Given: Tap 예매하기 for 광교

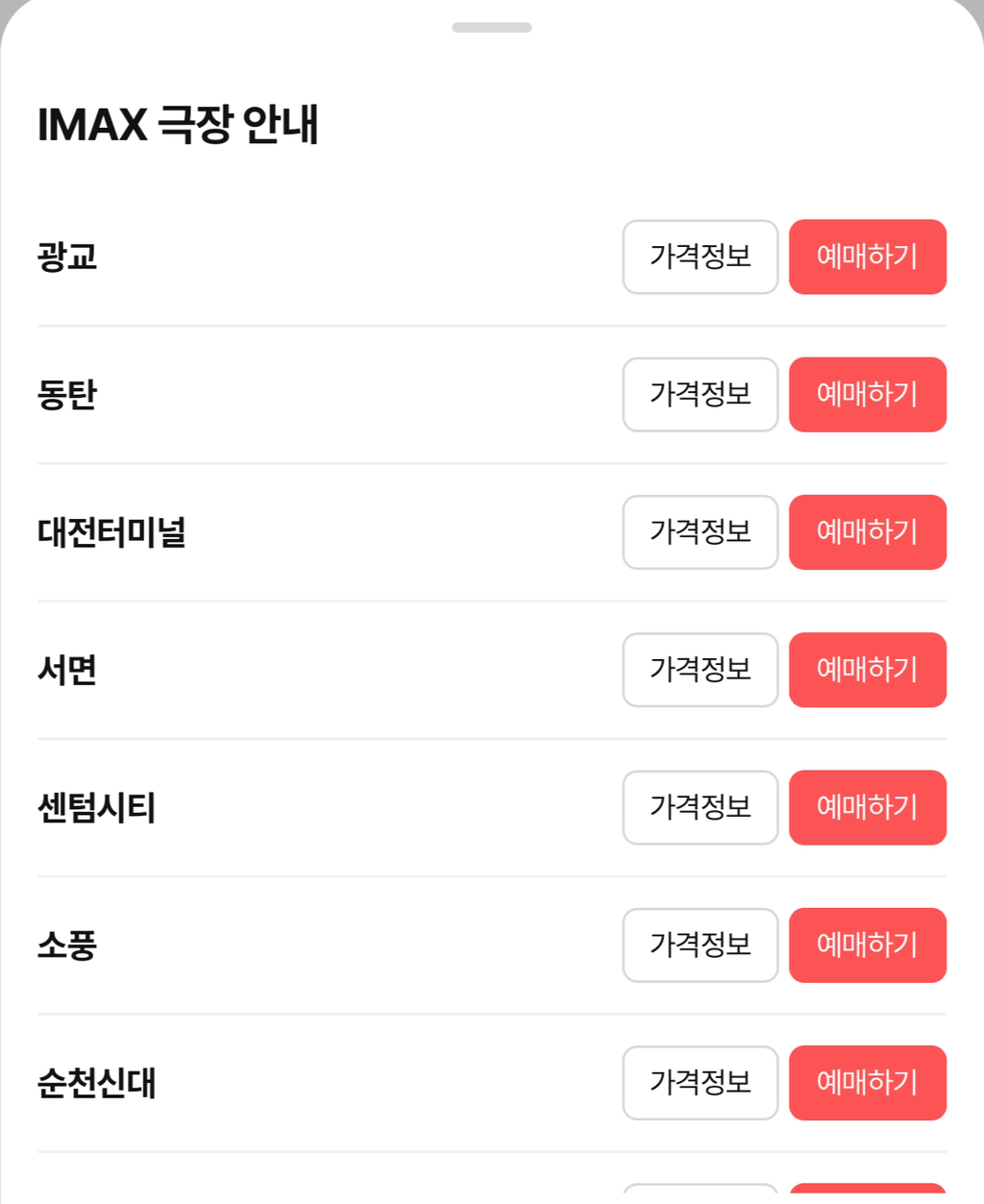Looking at the screenshot, I should coord(867,257).
